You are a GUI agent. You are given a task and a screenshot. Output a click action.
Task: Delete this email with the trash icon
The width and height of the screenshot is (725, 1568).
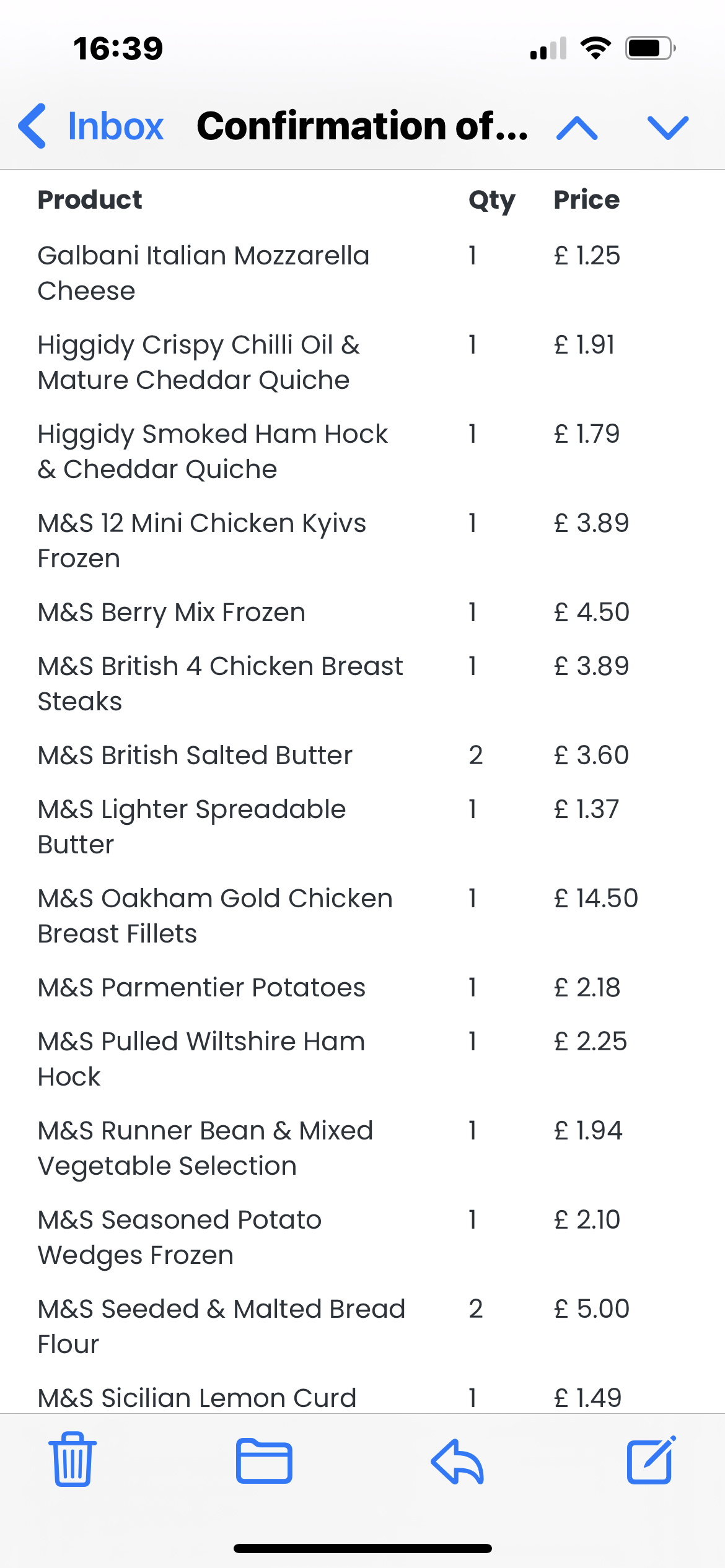tap(72, 1459)
